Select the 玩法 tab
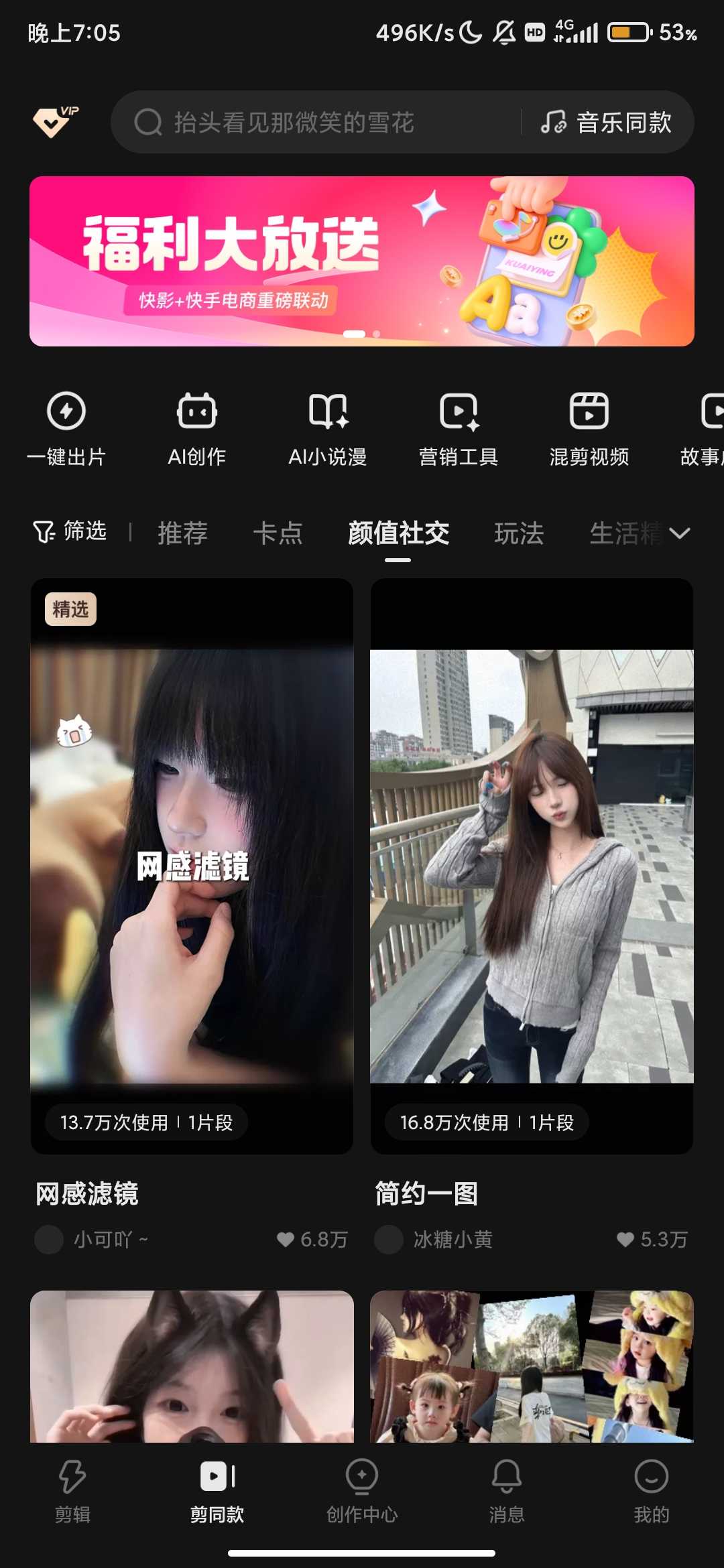724x1568 pixels. tap(519, 533)
